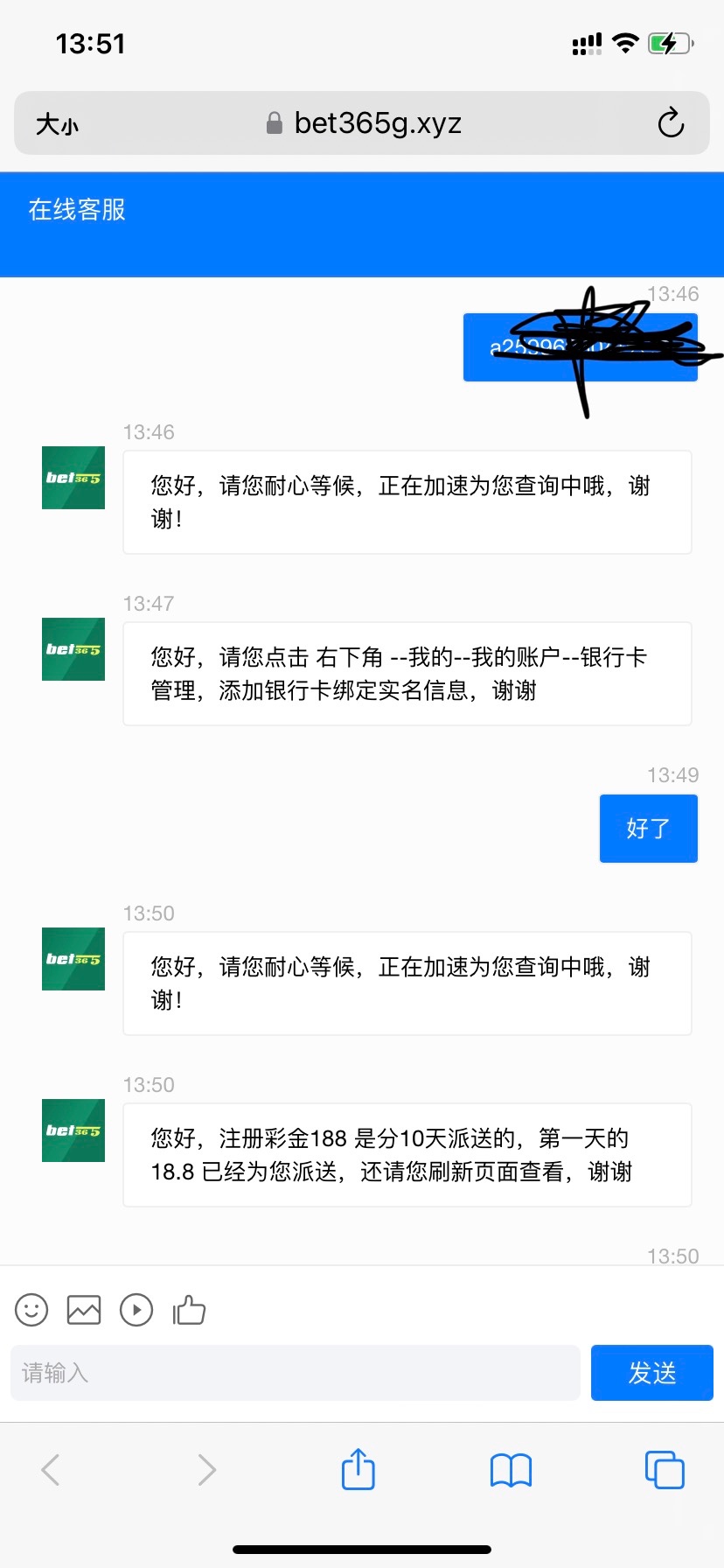Screen dimensions: 724x1568
Task: Attach an image to the chat
Action: coord(84,1310)
